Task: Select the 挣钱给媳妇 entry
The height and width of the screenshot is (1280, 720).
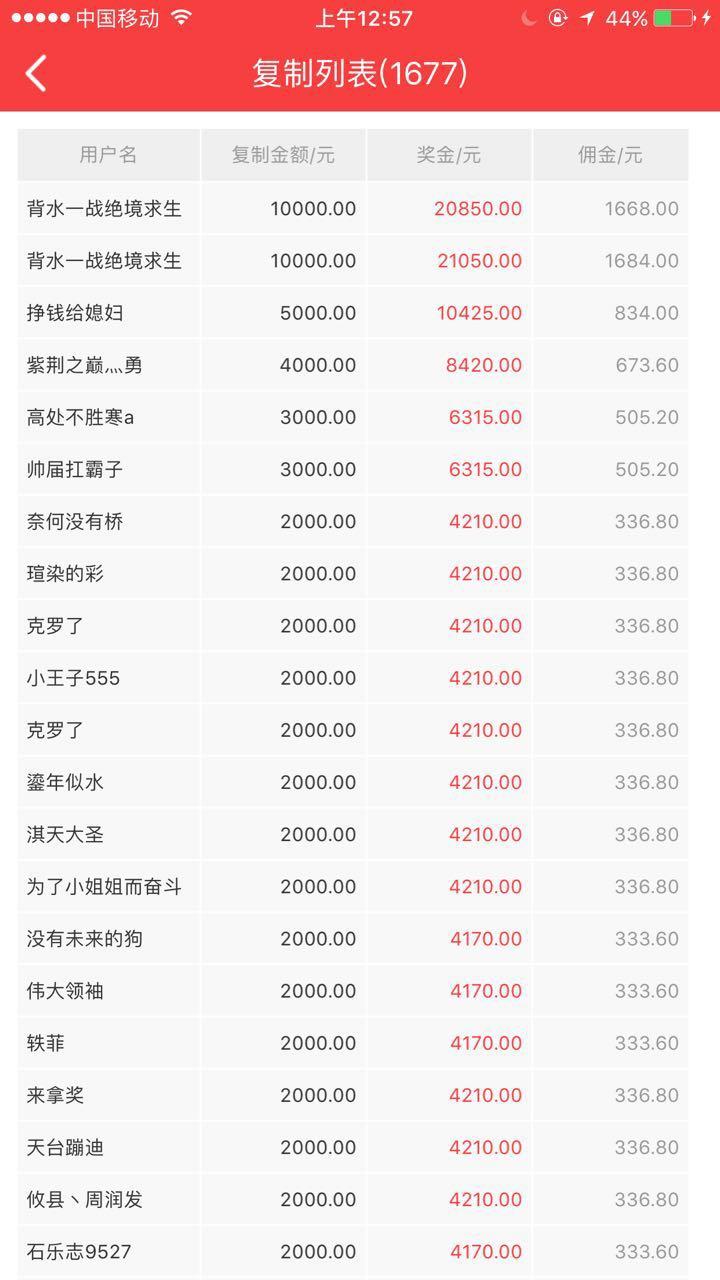Action: 360,312
